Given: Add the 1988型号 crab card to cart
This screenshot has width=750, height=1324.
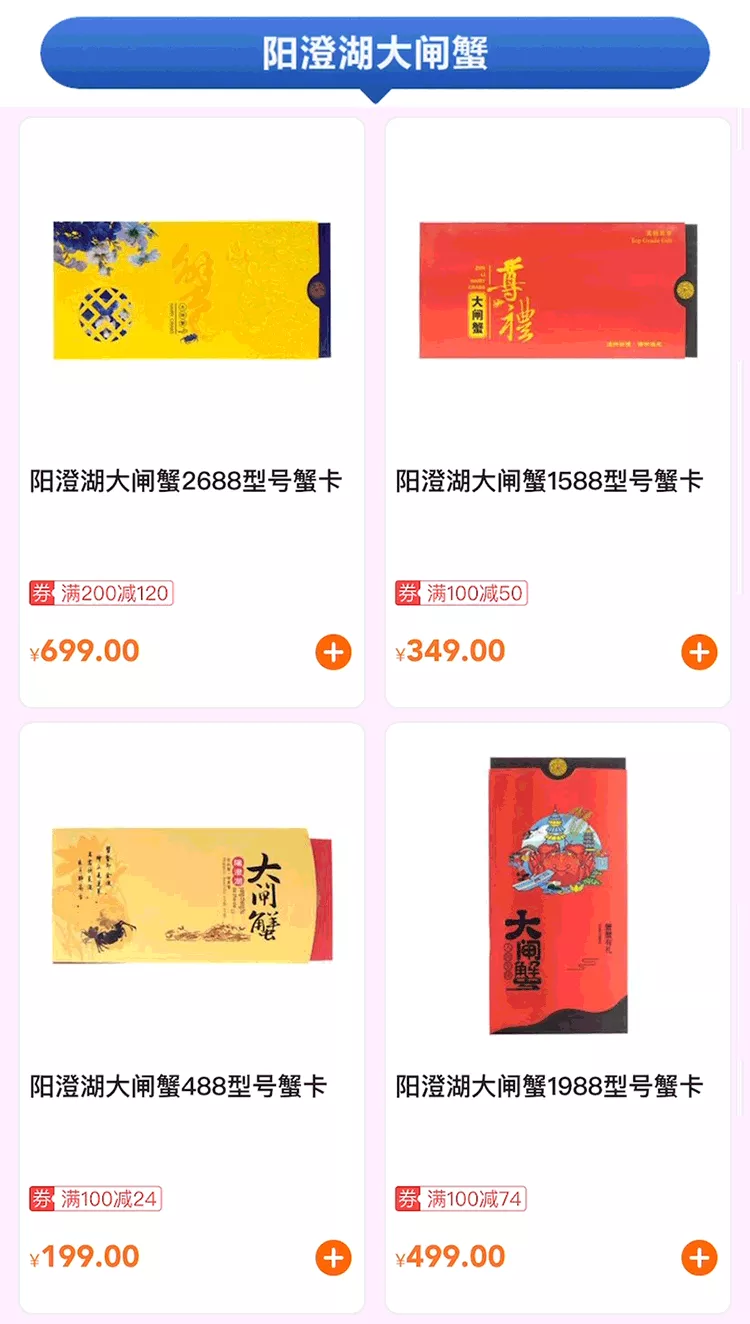Looking at the screenshot, I should pyautogui.click(x=699, y=1258).
